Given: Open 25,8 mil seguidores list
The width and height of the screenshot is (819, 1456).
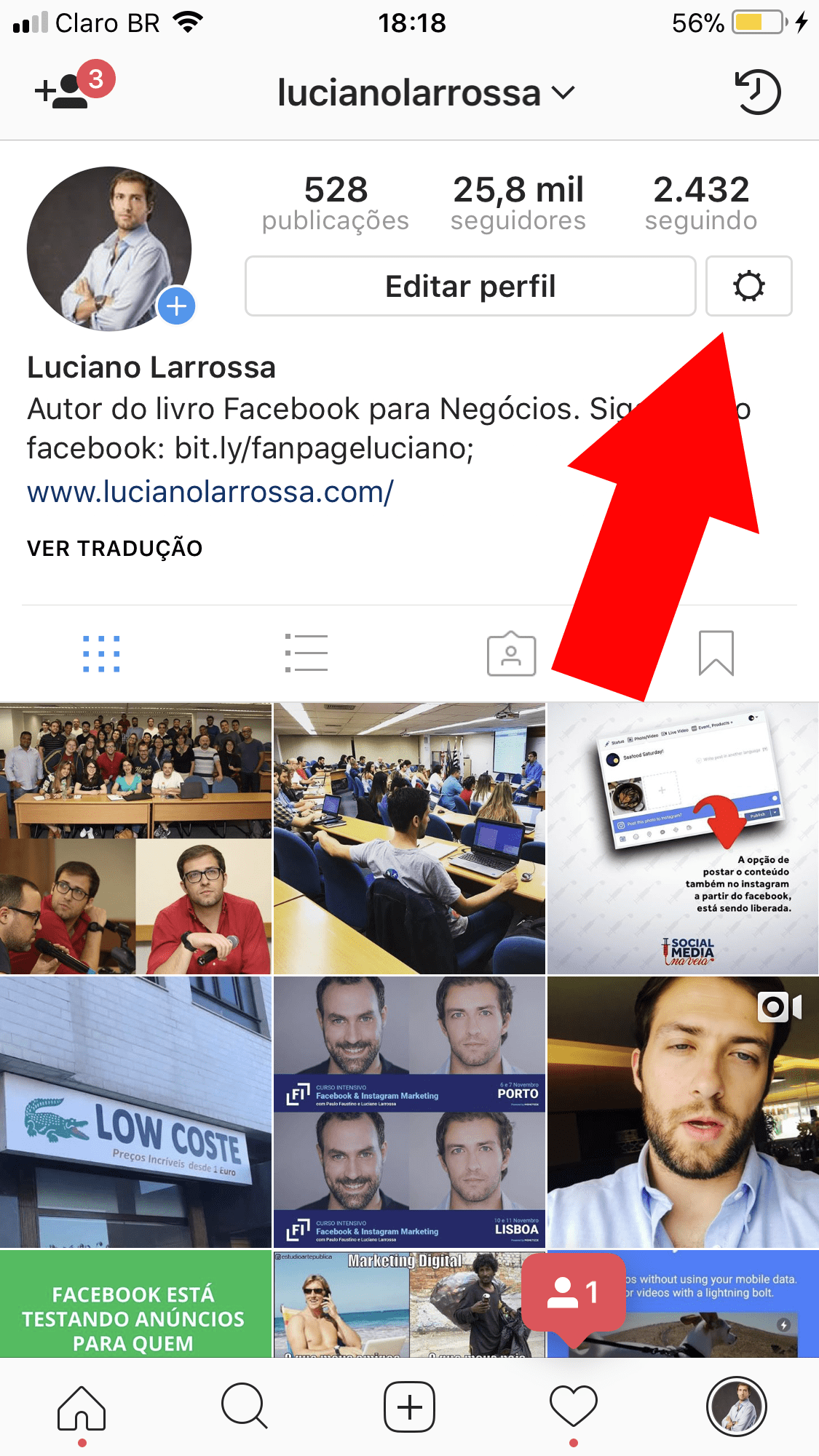Looking at the screenshot, I should click(x=518, y=203).
